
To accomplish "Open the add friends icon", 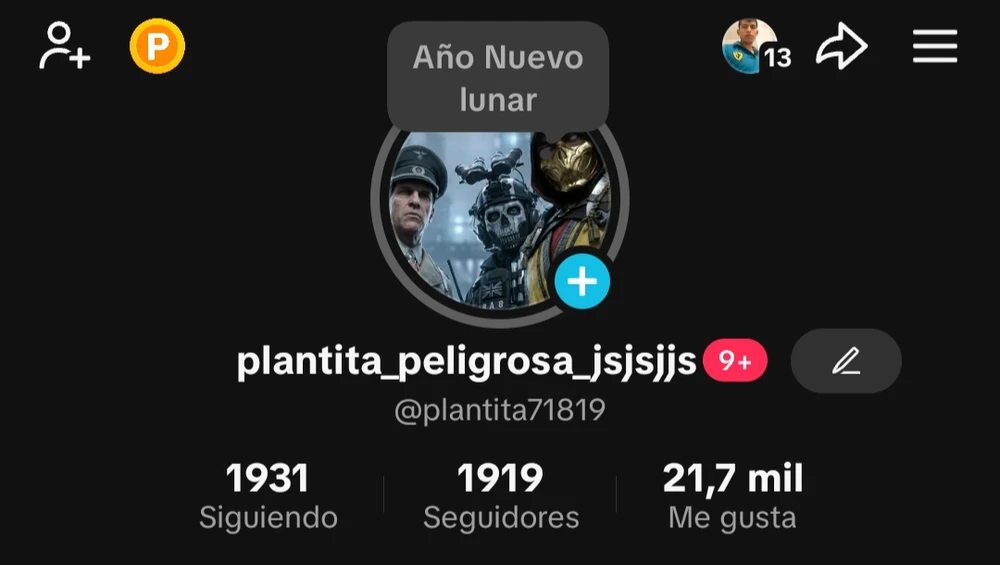I will tap(64, 46).
